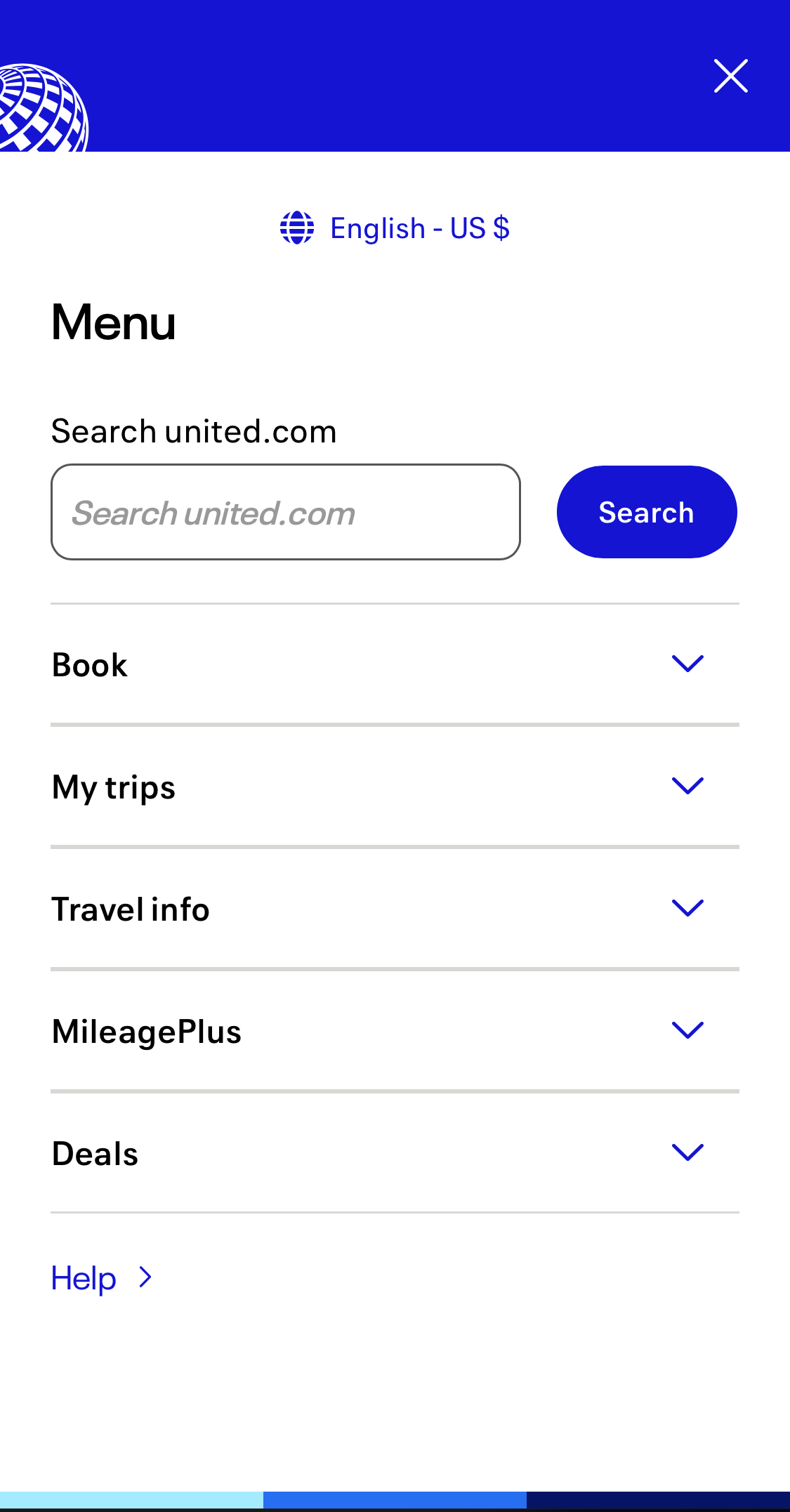Expand the My trips section
Screen dimensions: 790x1512
tap(114, 787)
